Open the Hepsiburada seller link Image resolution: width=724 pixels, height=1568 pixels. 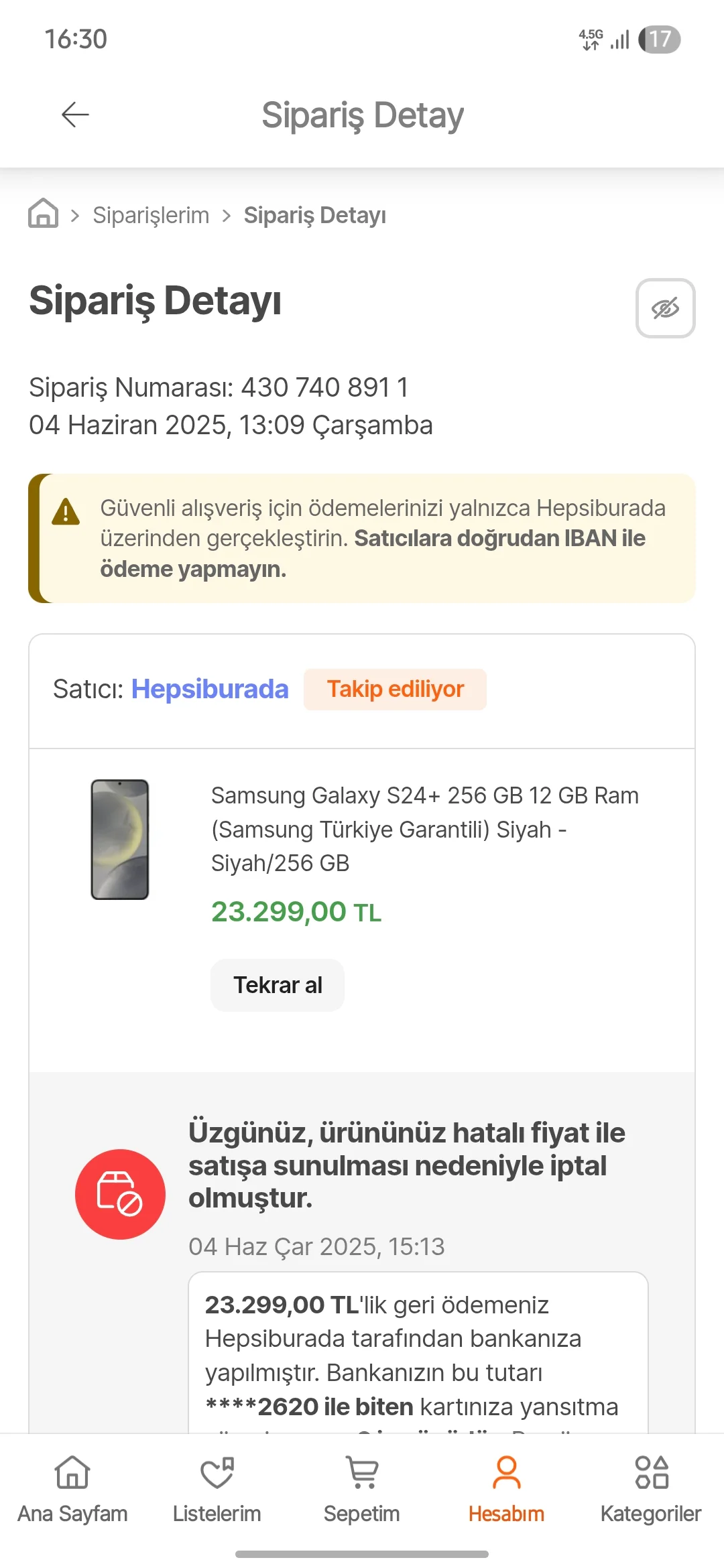point(210,689)
